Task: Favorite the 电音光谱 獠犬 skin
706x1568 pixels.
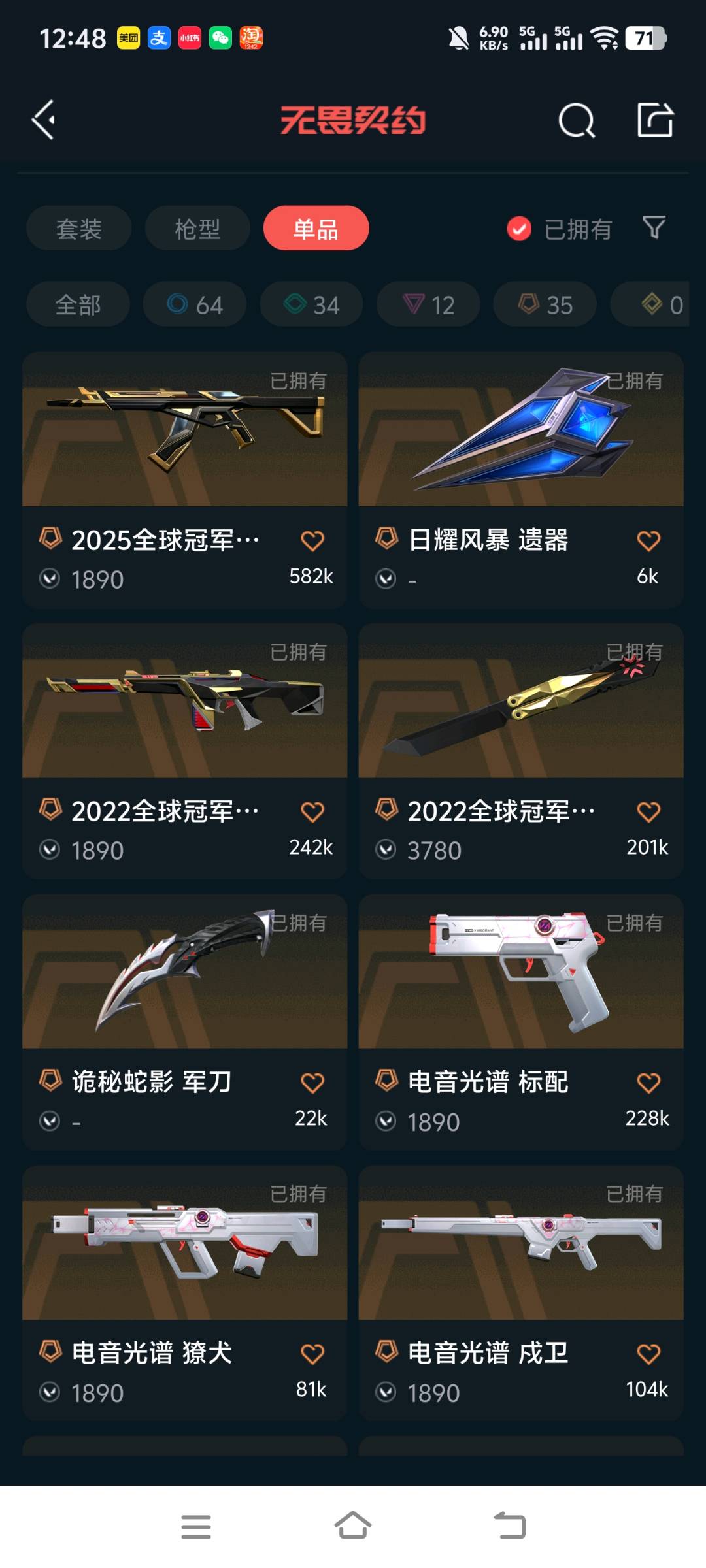Action: 312,1354
